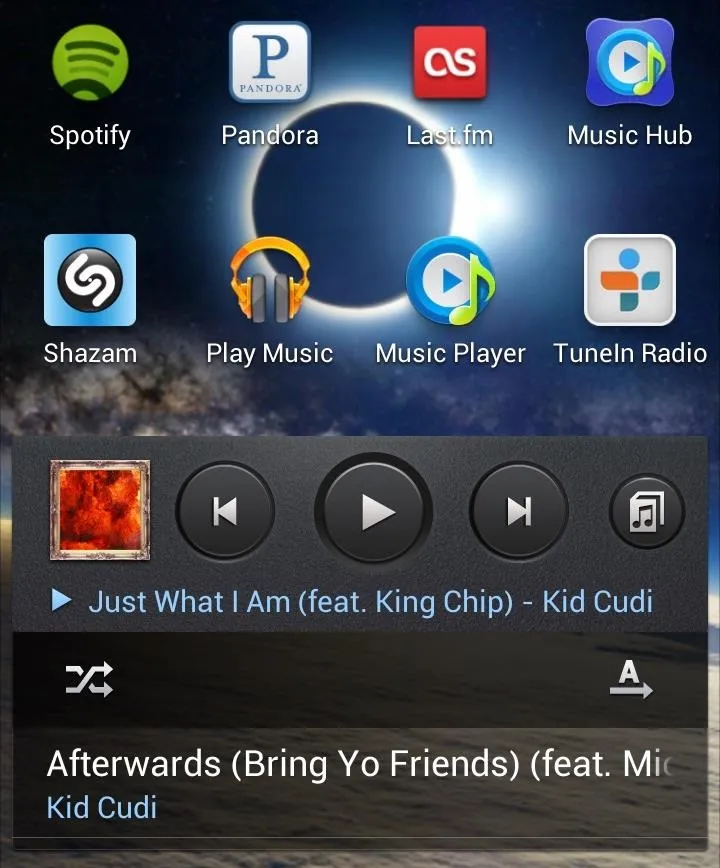Launch Music Hub
720x868 pixels.
point(630,65)
